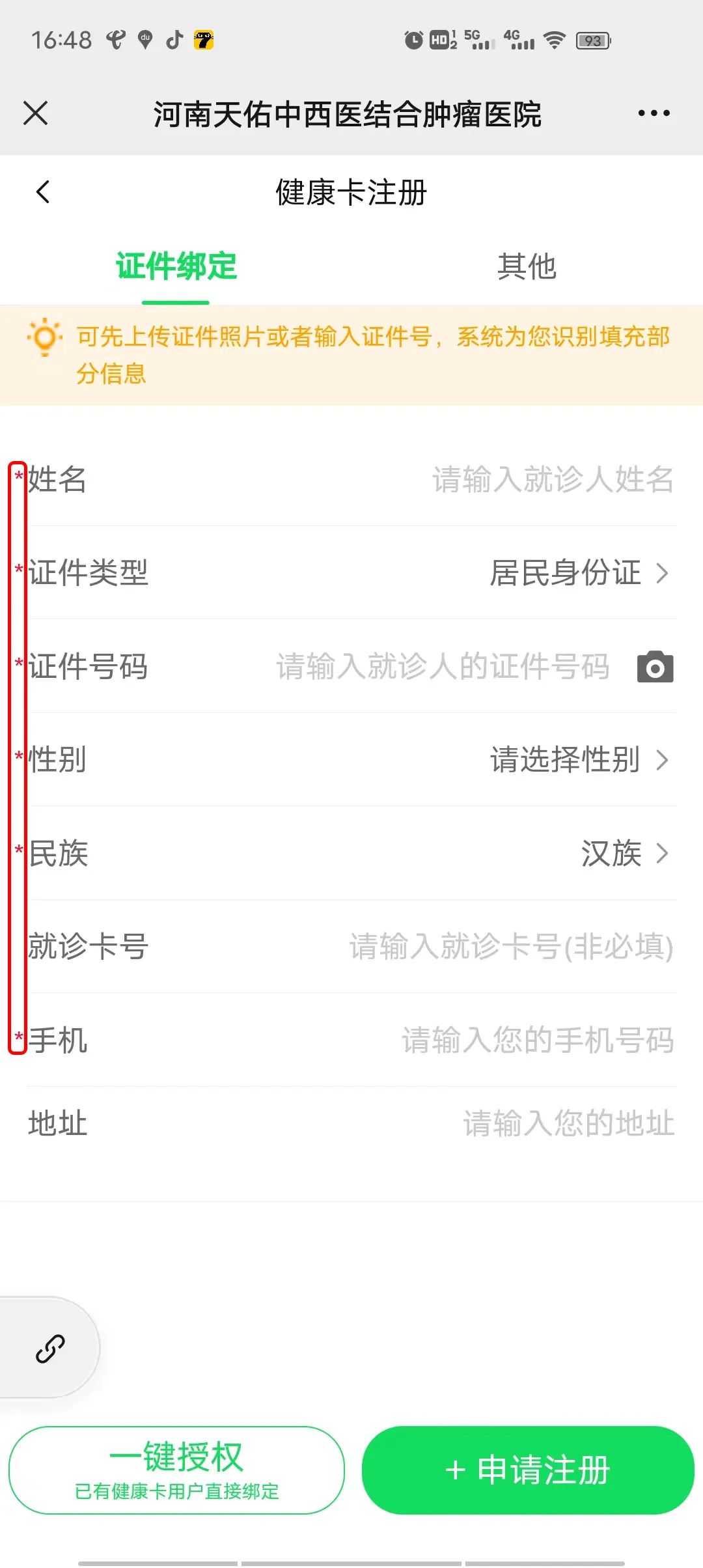This screenshot has height=1568, width=703.
Task: Scan ID with the camera icon
Action: tap(655, 667)
